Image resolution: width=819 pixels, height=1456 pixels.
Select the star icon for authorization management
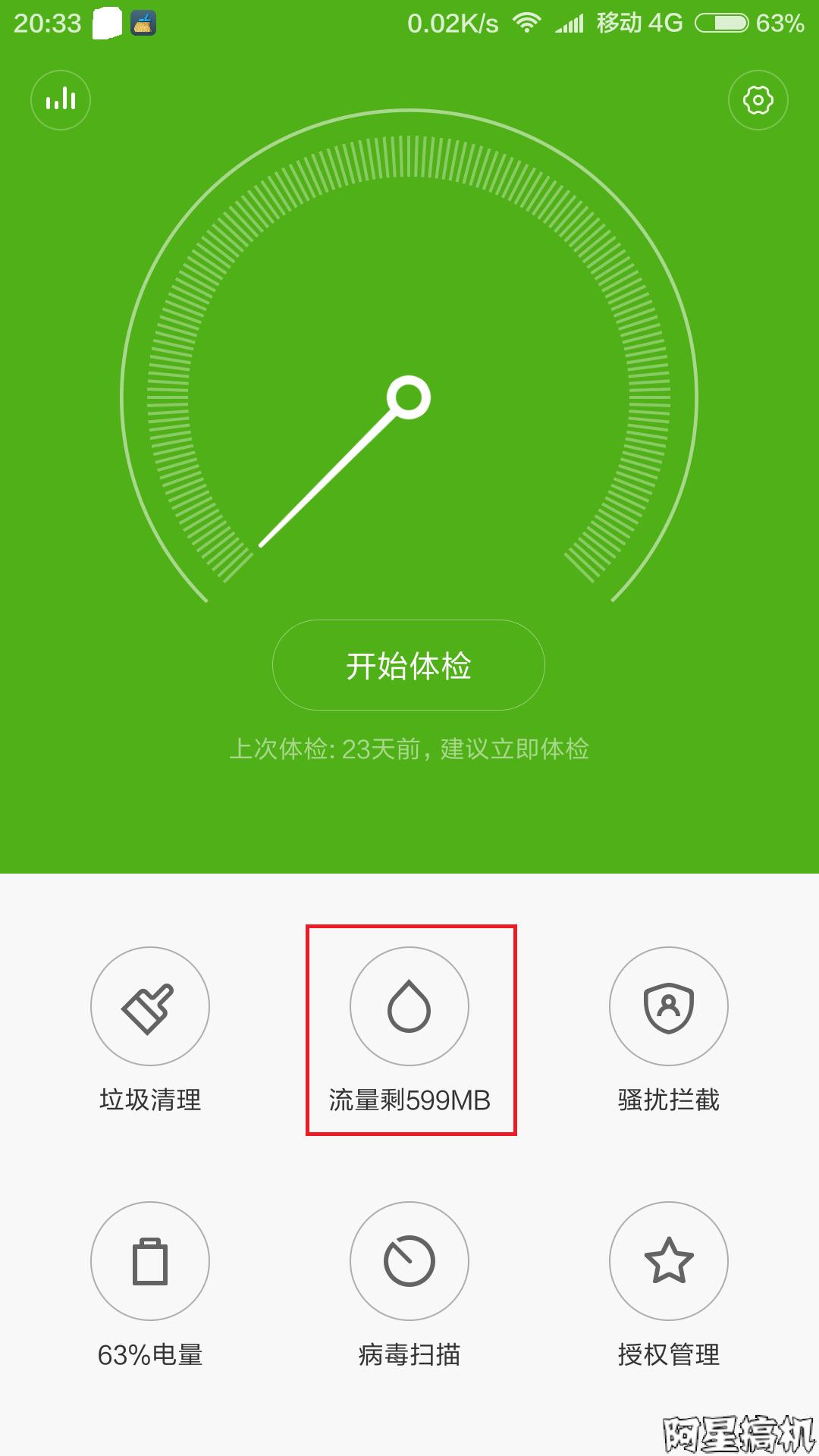[668, 1260]
